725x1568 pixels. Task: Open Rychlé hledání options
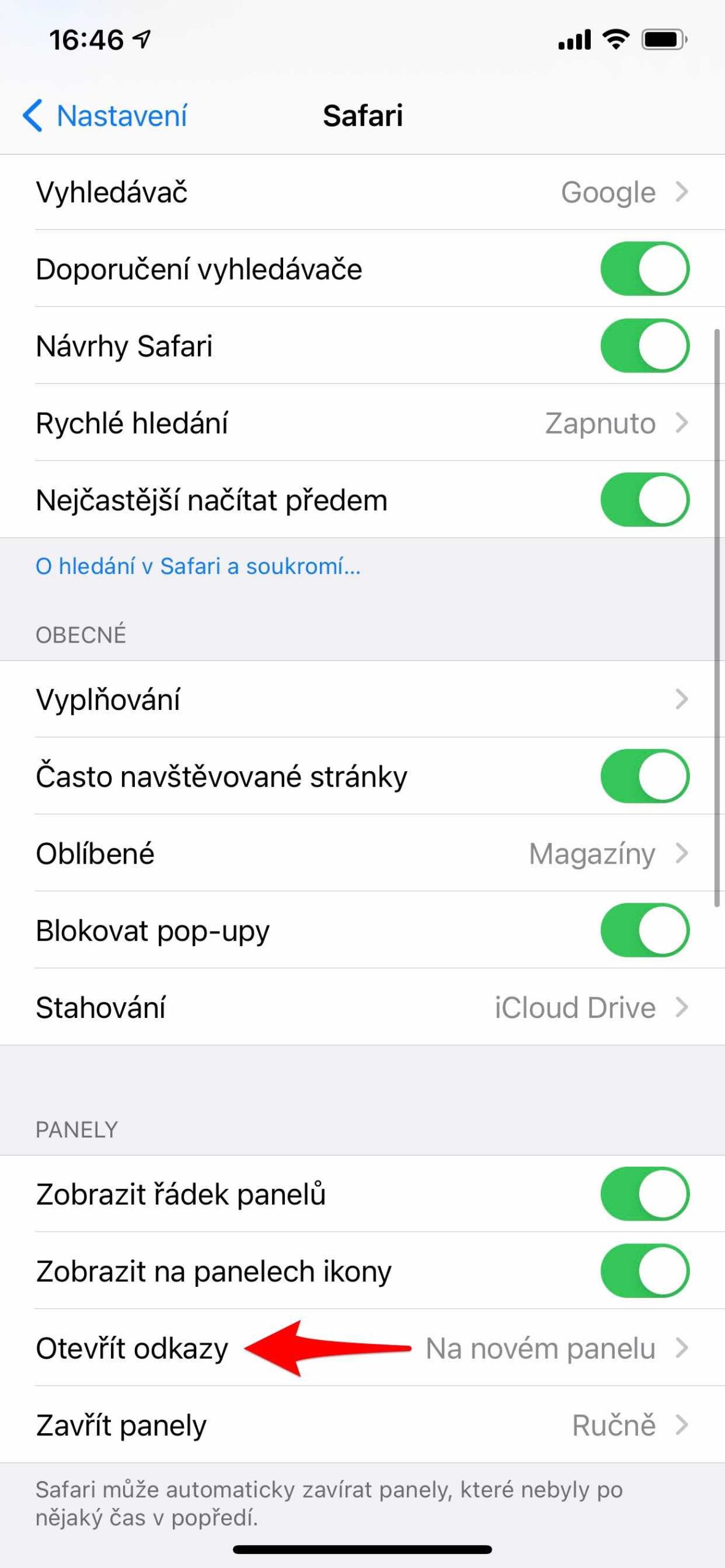[362, 423]
